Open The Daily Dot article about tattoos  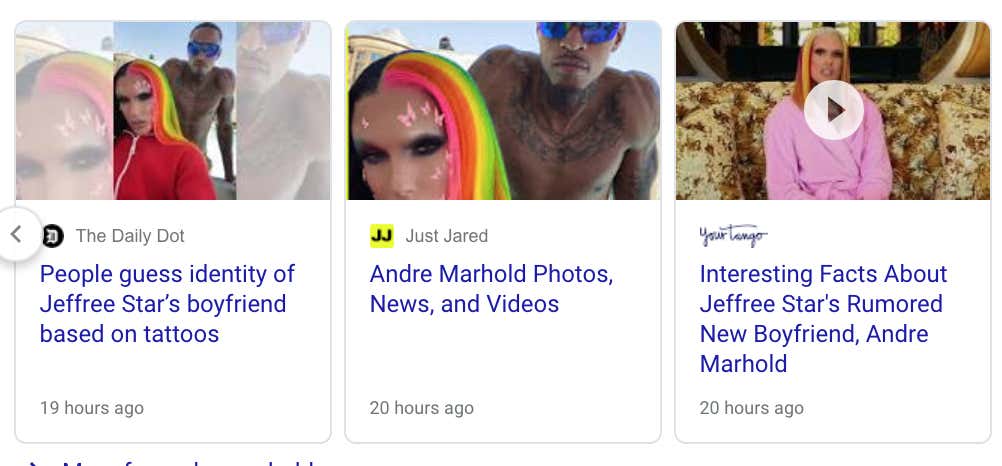[x=167, y=303]
